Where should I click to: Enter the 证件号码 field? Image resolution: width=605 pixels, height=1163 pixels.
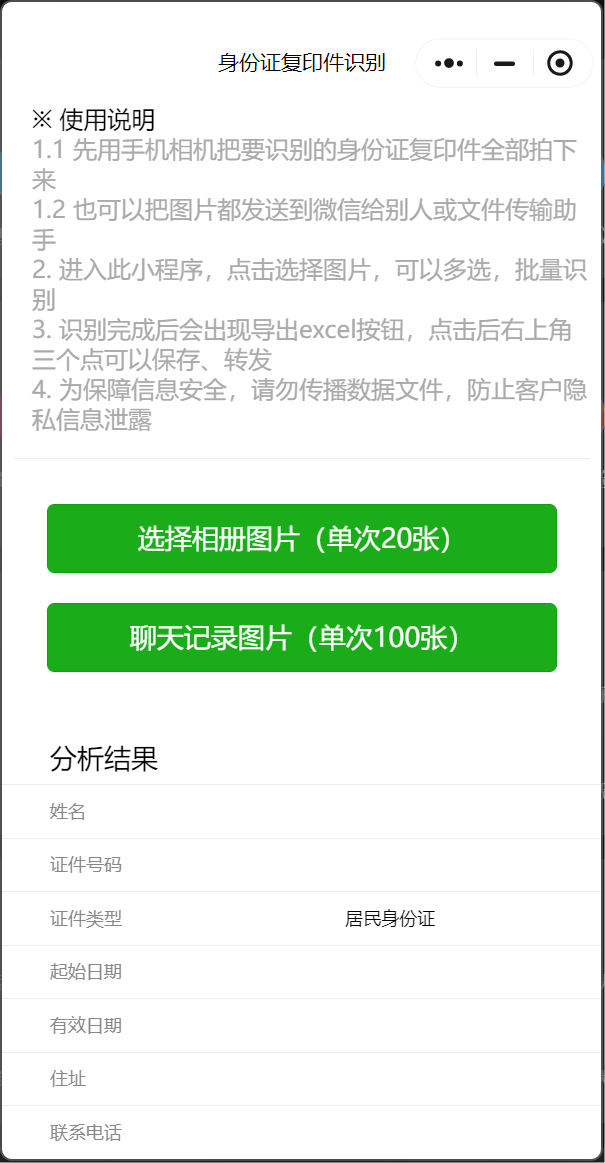pos(390,865)
